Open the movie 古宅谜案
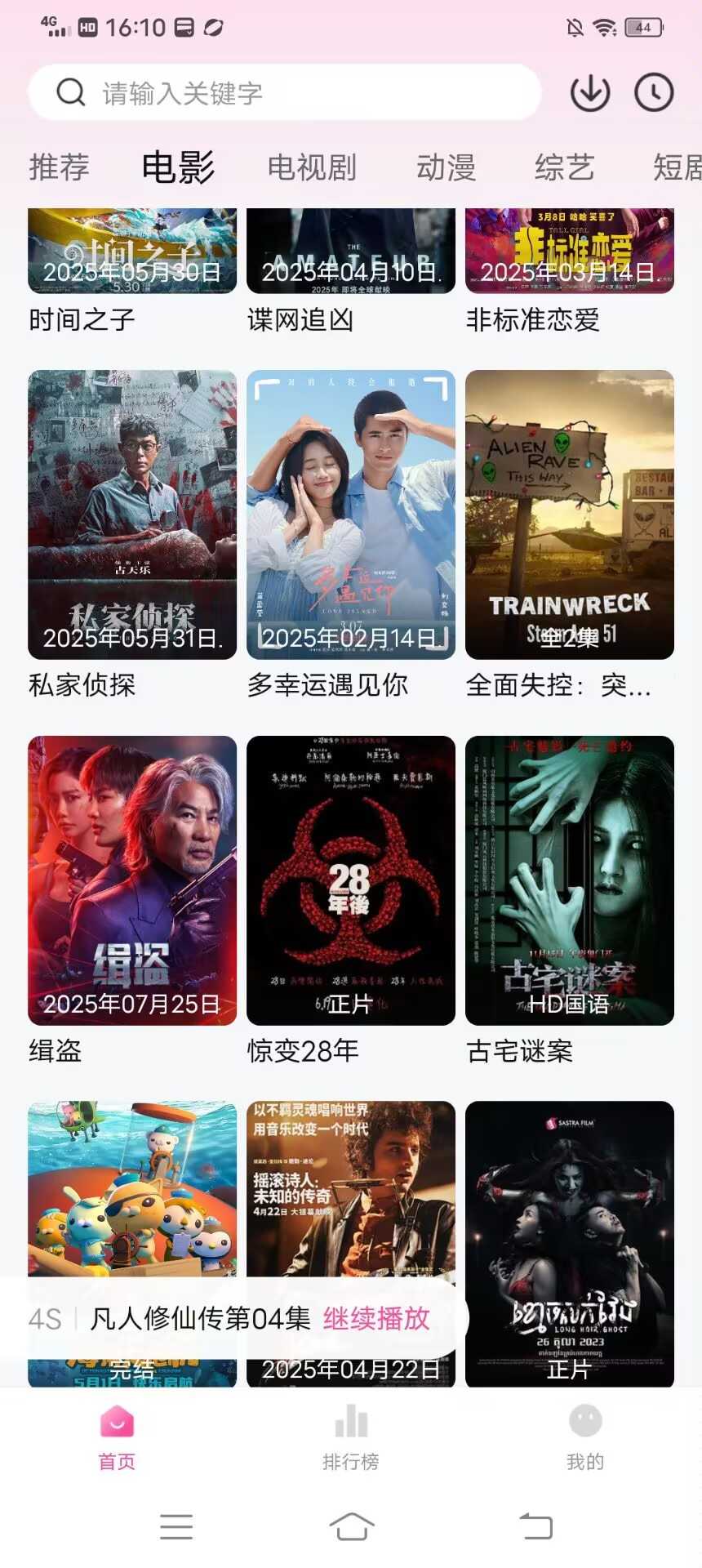Viewport: 702px width, 1568px height. pos(570,880)
